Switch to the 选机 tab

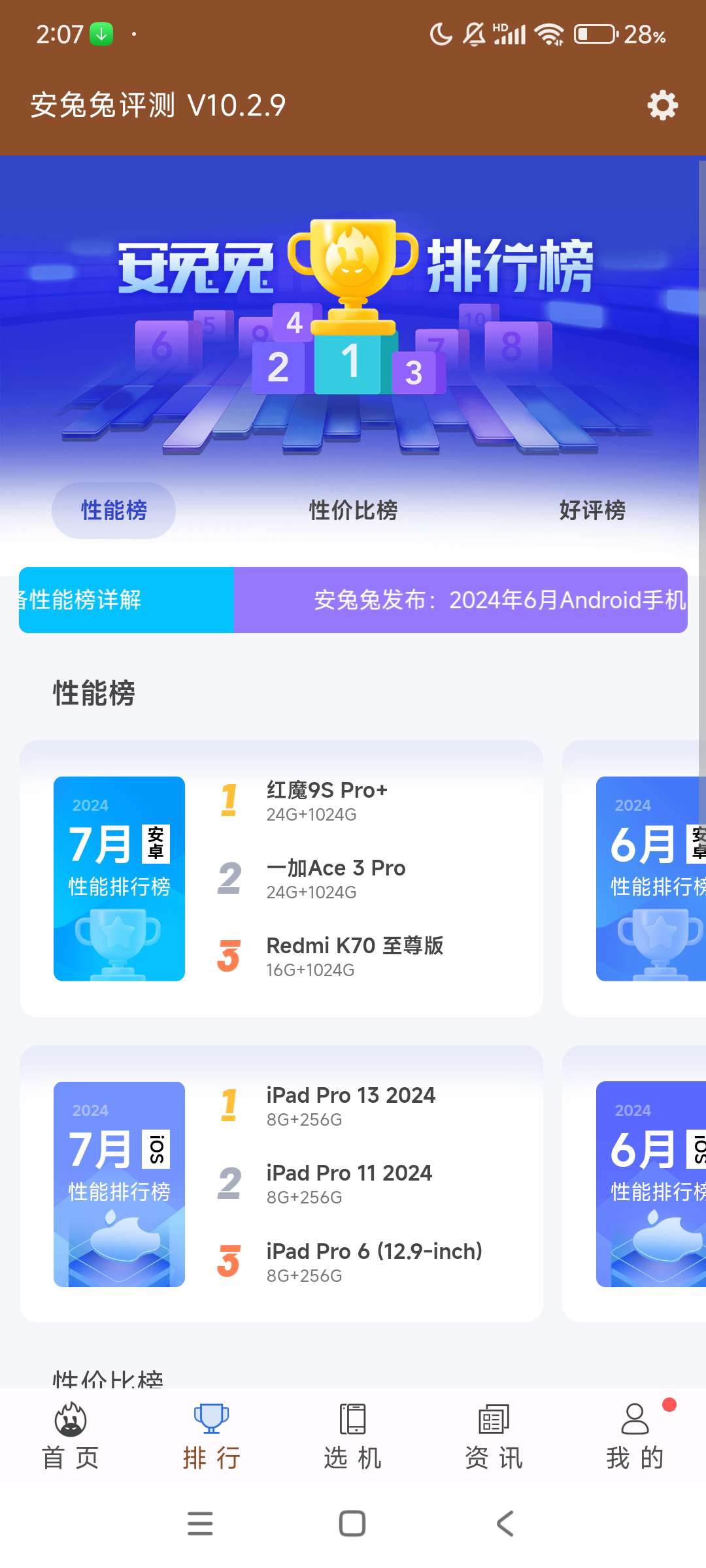(x=353, y=1435)
